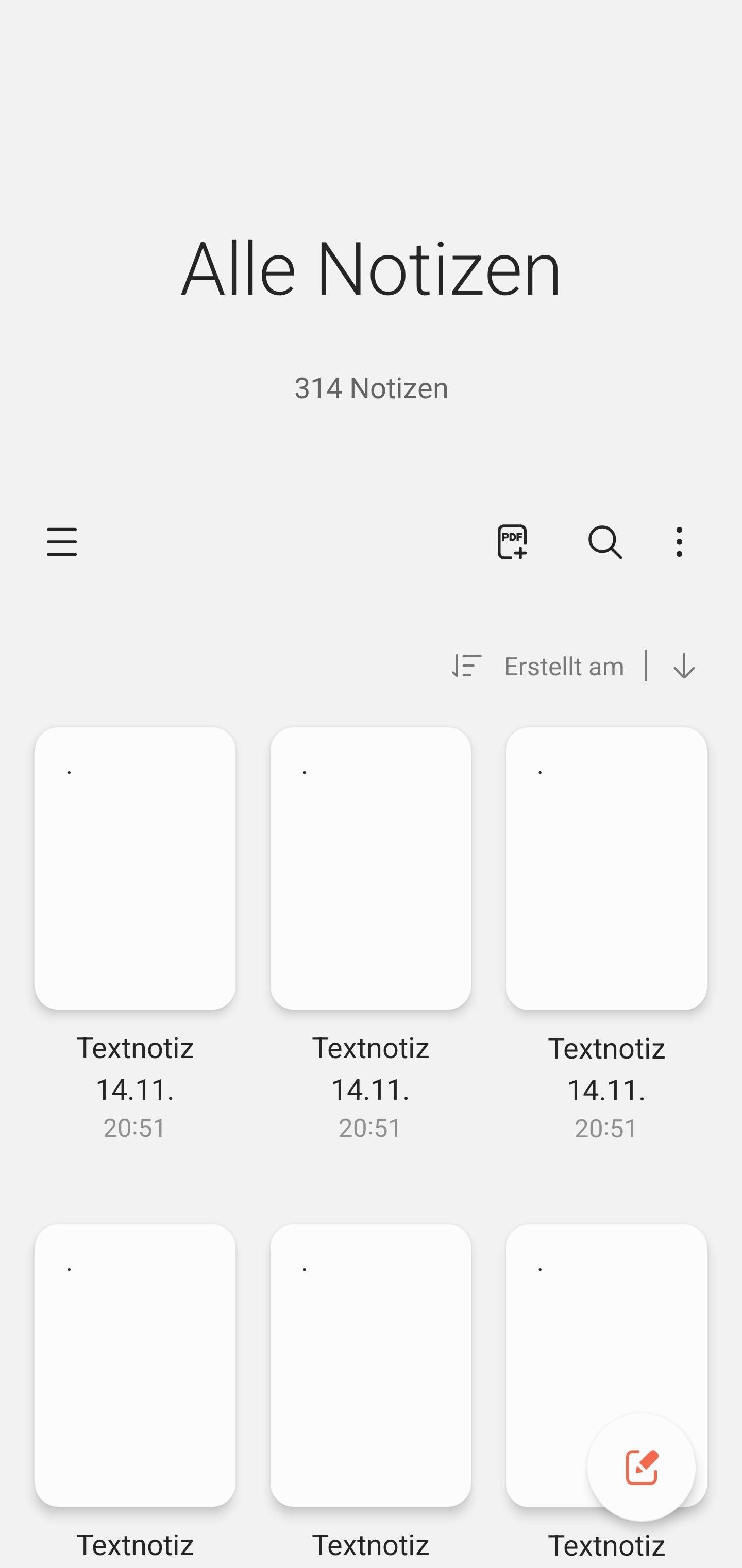Open the navigation drawer menu
This screenshot has height=1568, width=742.
(x=61, y=542)
